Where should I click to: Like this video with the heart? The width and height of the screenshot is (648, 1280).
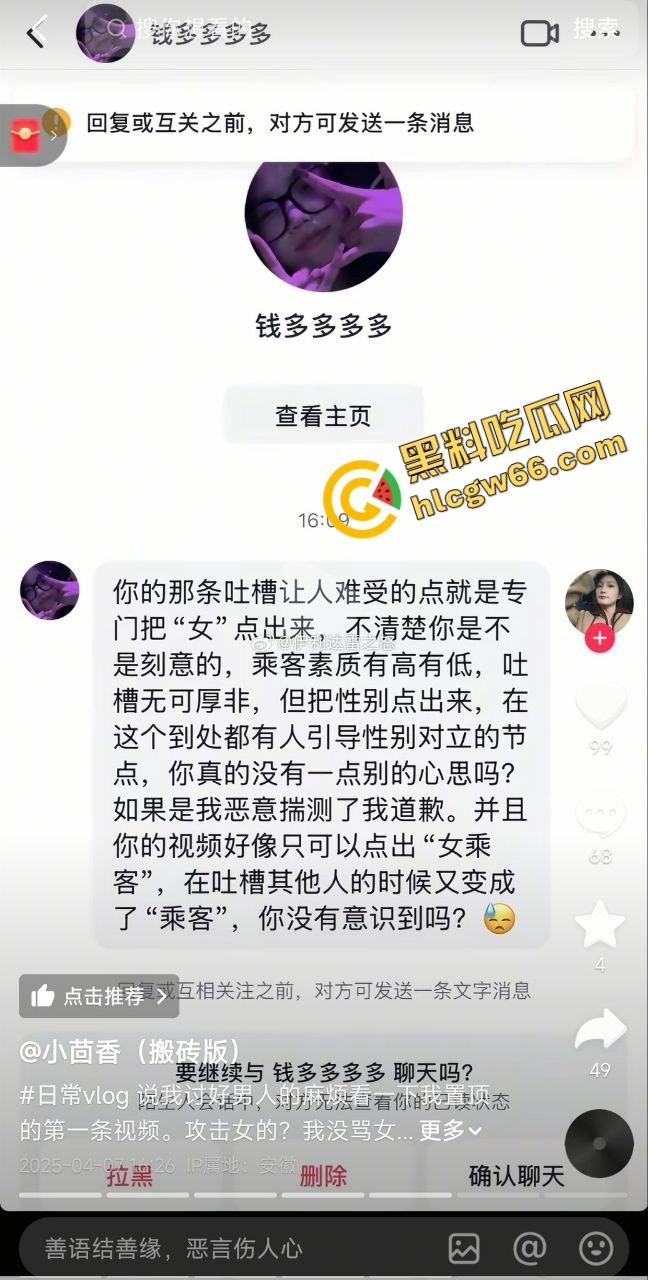tap(600, 706)
